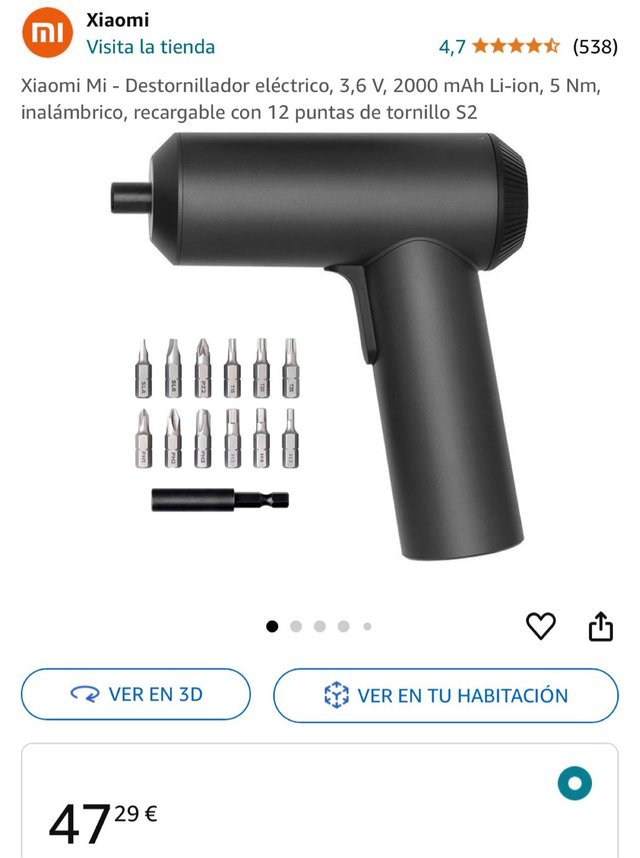Image resolution: width=640 pixels, height=858 pixels.
Task: Jump to the second image dot
Action: coord(296,626)
